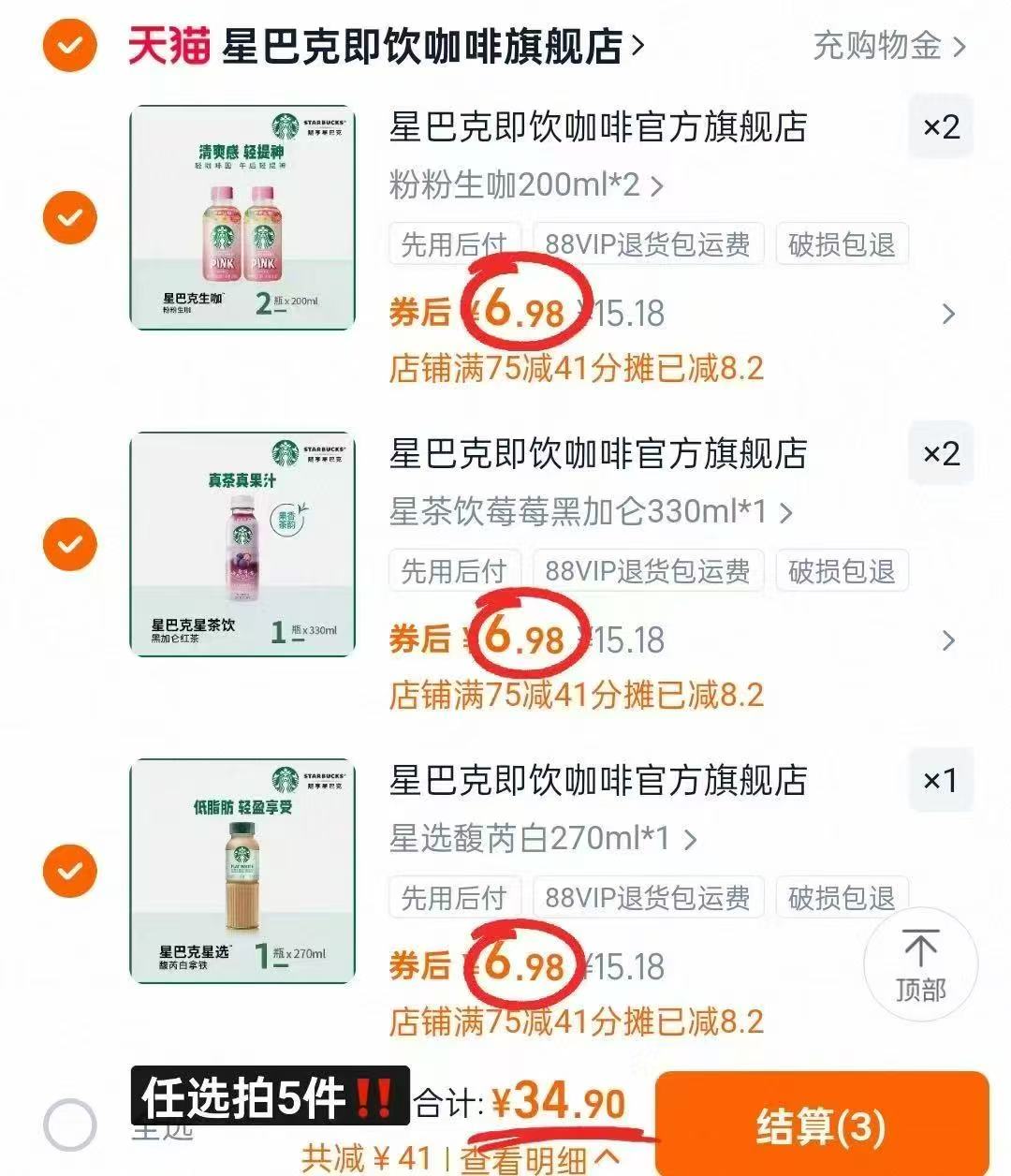The height and width of the screenshot is (1176, 1011).
Task: Click the 破损包退 badge on 星选馥芮白
Action: click(x=841, y=897)
